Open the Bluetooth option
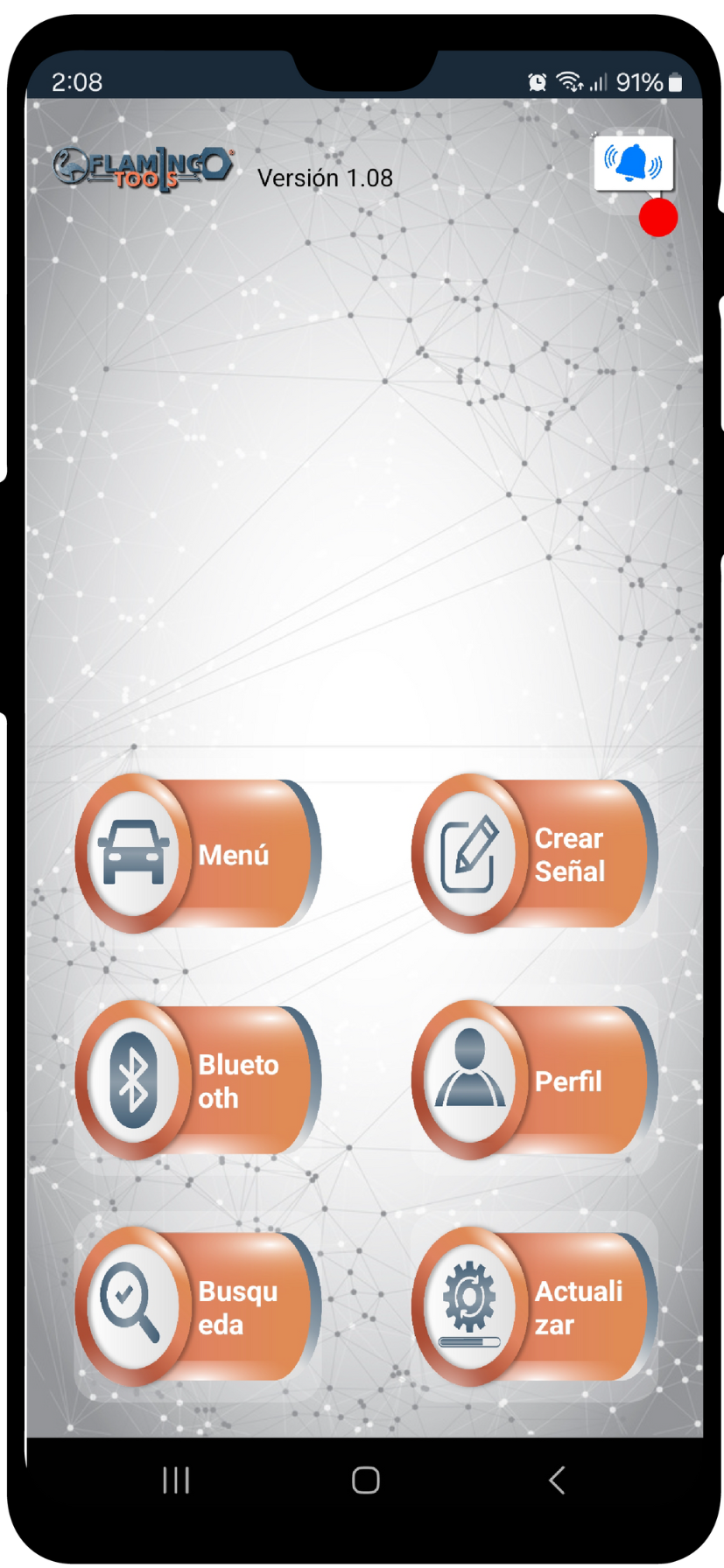This screenshot has width=724, height=1568. 198,1081
